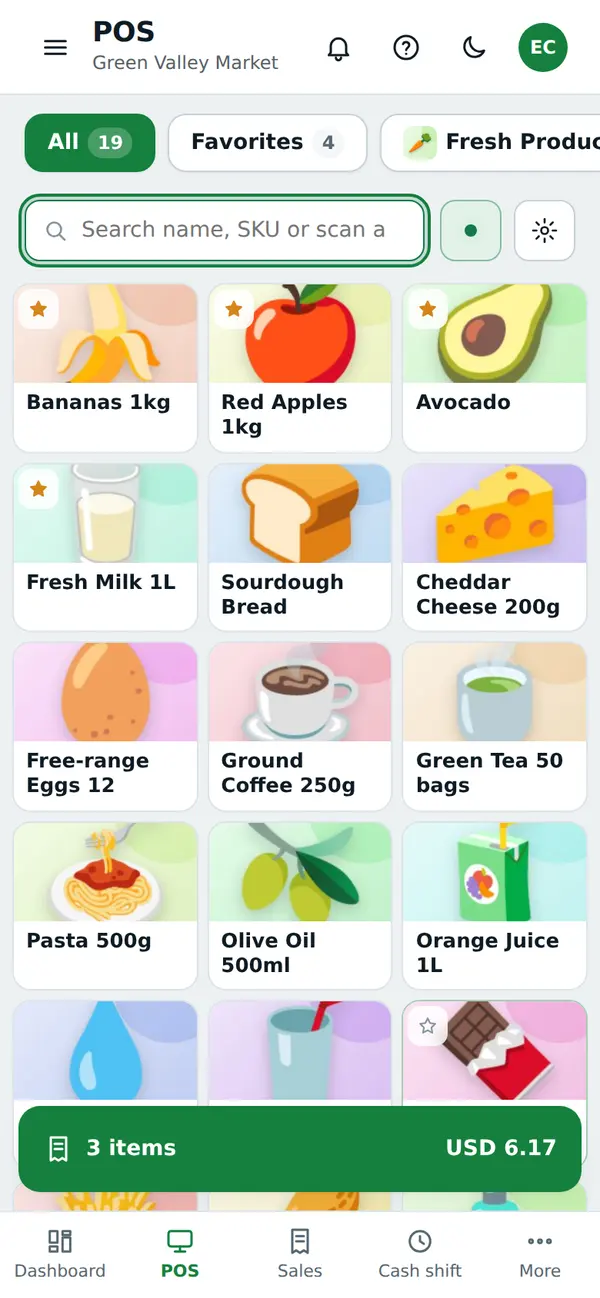This screenshot has height=1298, width=600.
Task: Unfavorite Avocado via its star
Action: (x=428, y=309)
